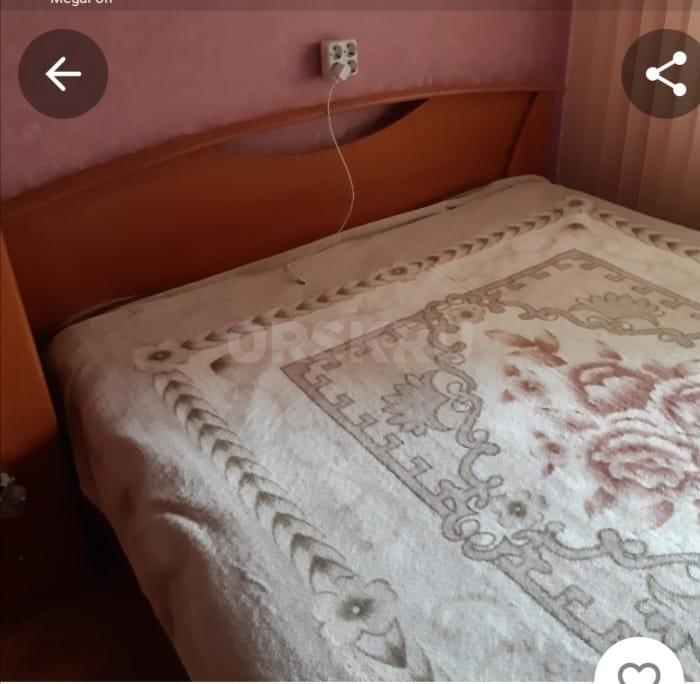Screen dimensions: 700x684
Task: Share this listing
Action: (x=665, y=74)
